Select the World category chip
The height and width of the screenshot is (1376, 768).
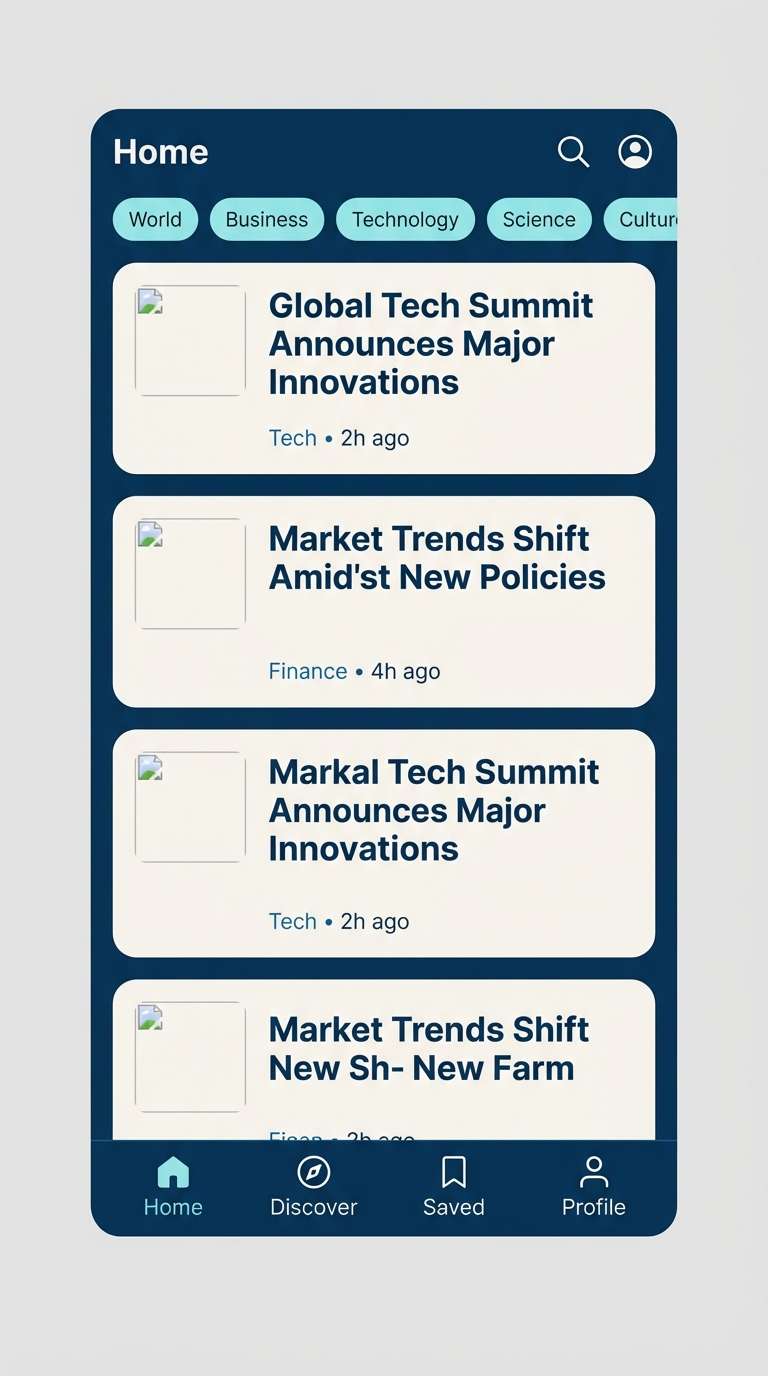pyautogui.click(x=155, y=219)
